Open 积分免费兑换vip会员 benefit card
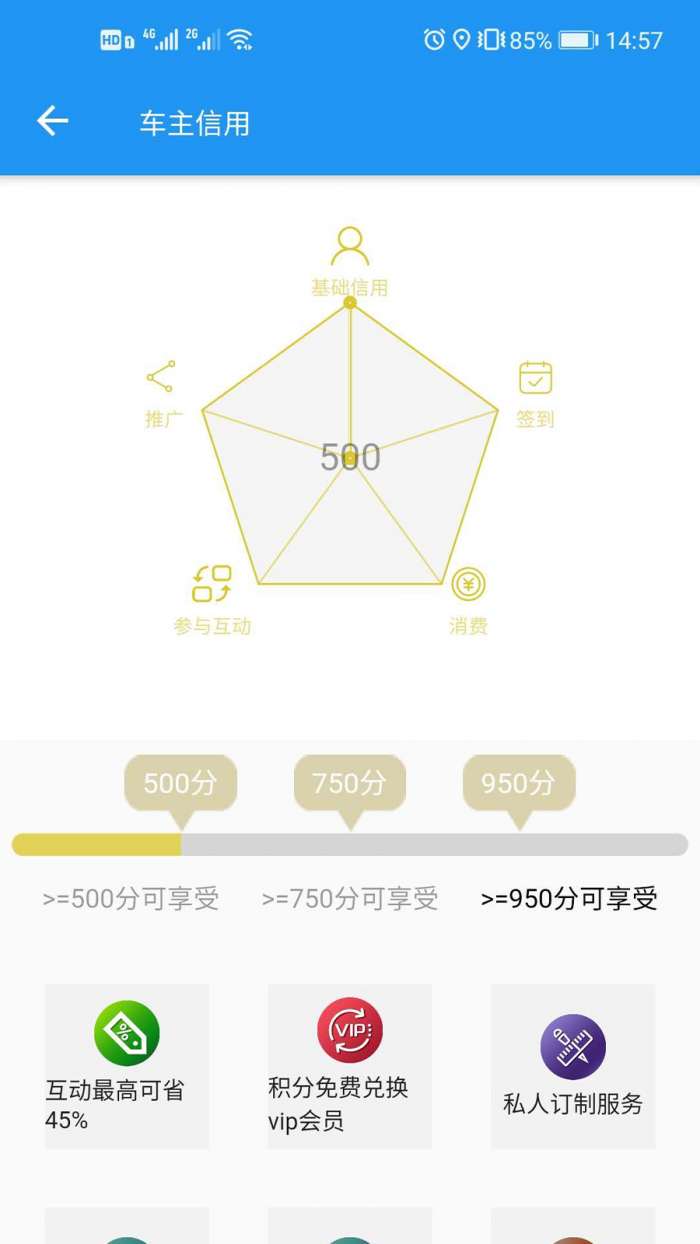Image resolution: width=700 pixels, height=1244 pixels. [350, 1066]
